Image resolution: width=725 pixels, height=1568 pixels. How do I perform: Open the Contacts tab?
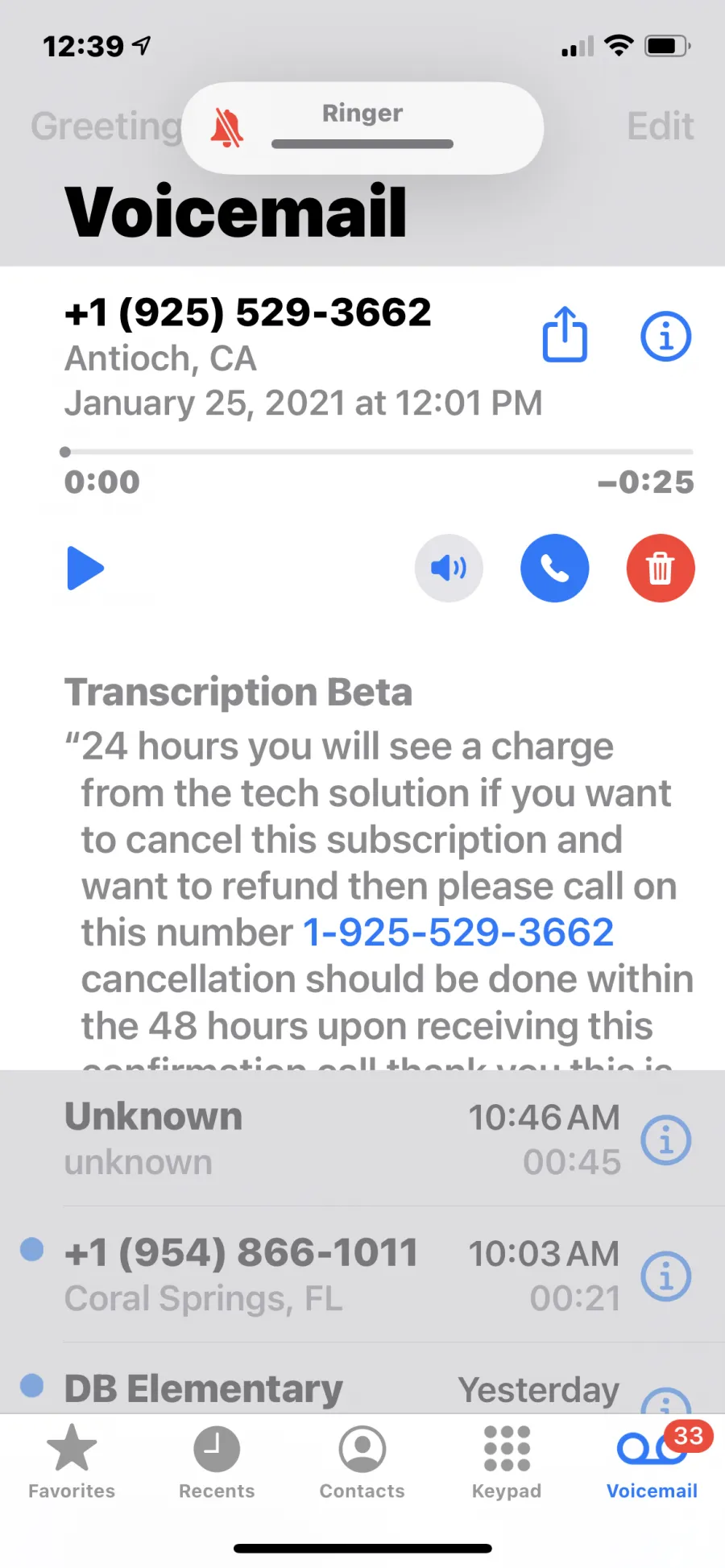coord(362,1462)
